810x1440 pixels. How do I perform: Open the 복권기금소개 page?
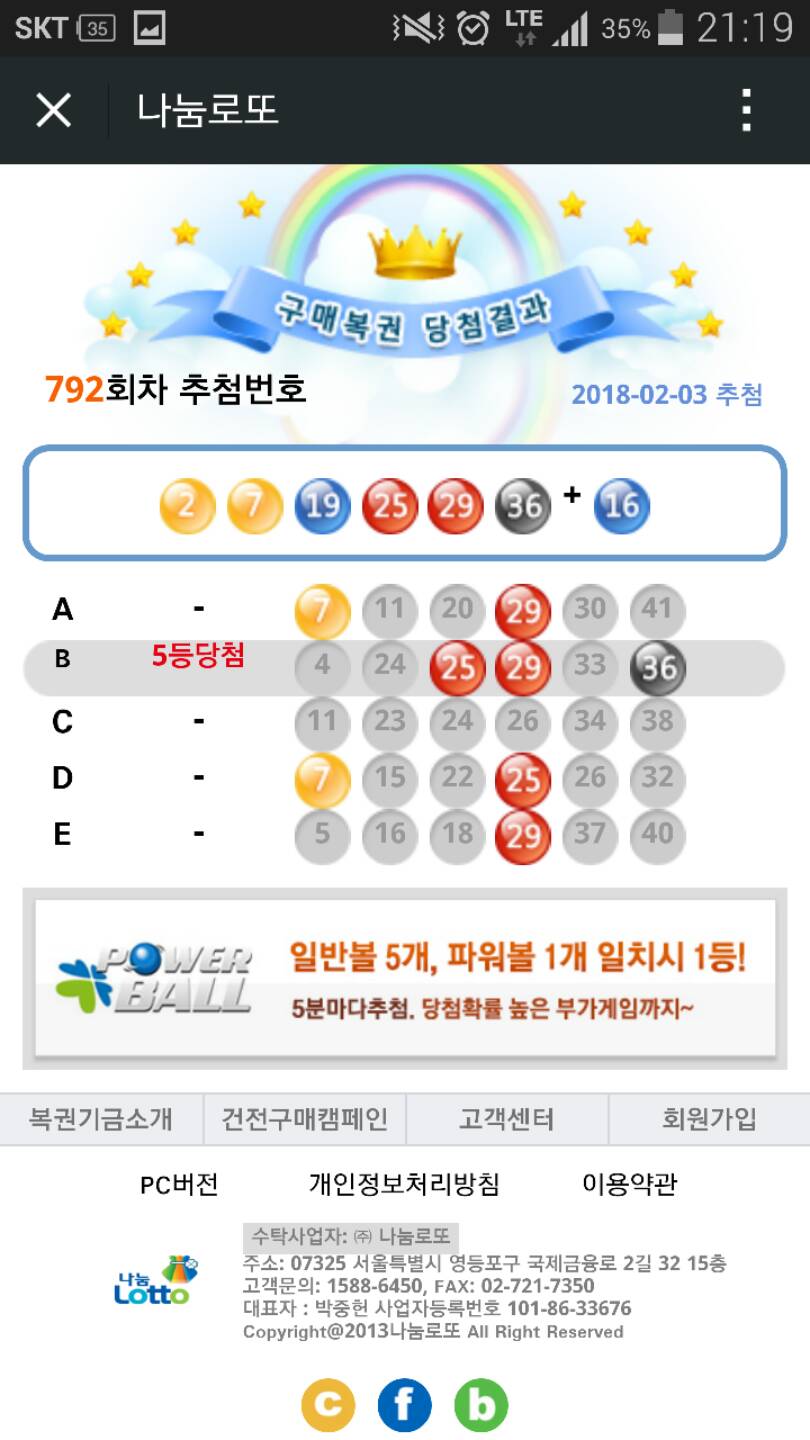(x=101, y=1119)
